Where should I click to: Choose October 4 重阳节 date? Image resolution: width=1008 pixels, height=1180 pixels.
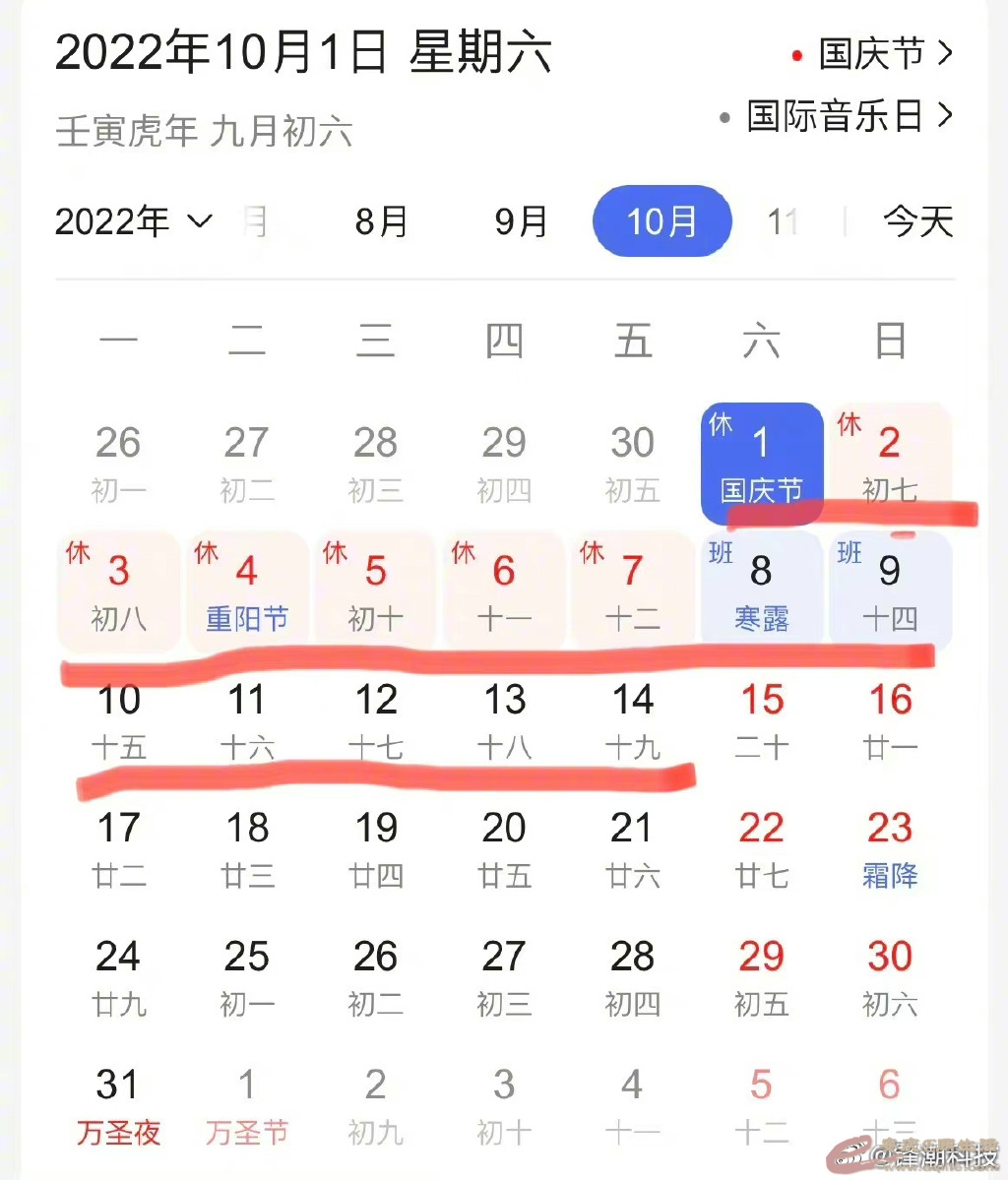coord(247,590)
